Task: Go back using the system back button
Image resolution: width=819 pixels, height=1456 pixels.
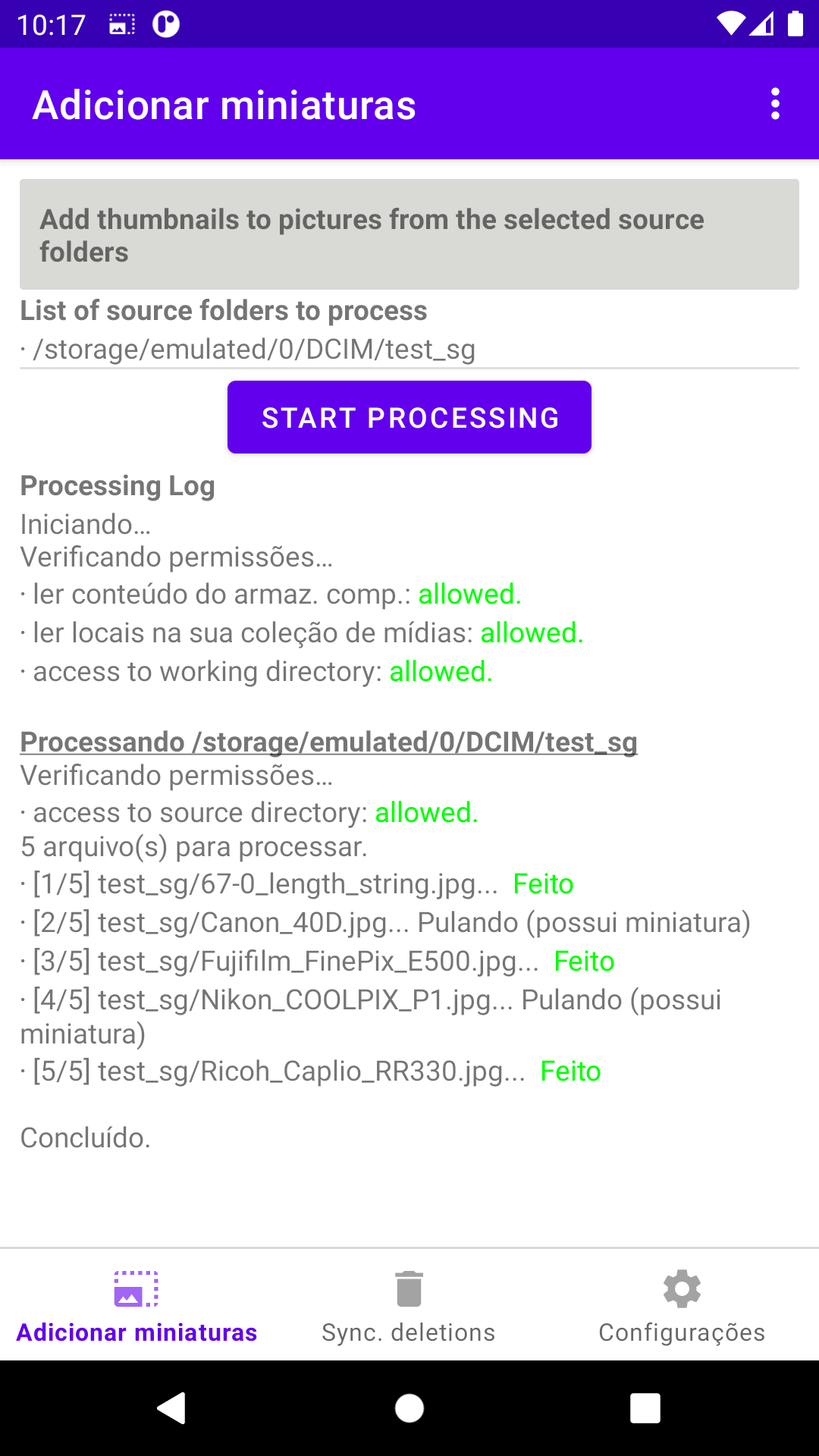Action: coord(172,1408)
